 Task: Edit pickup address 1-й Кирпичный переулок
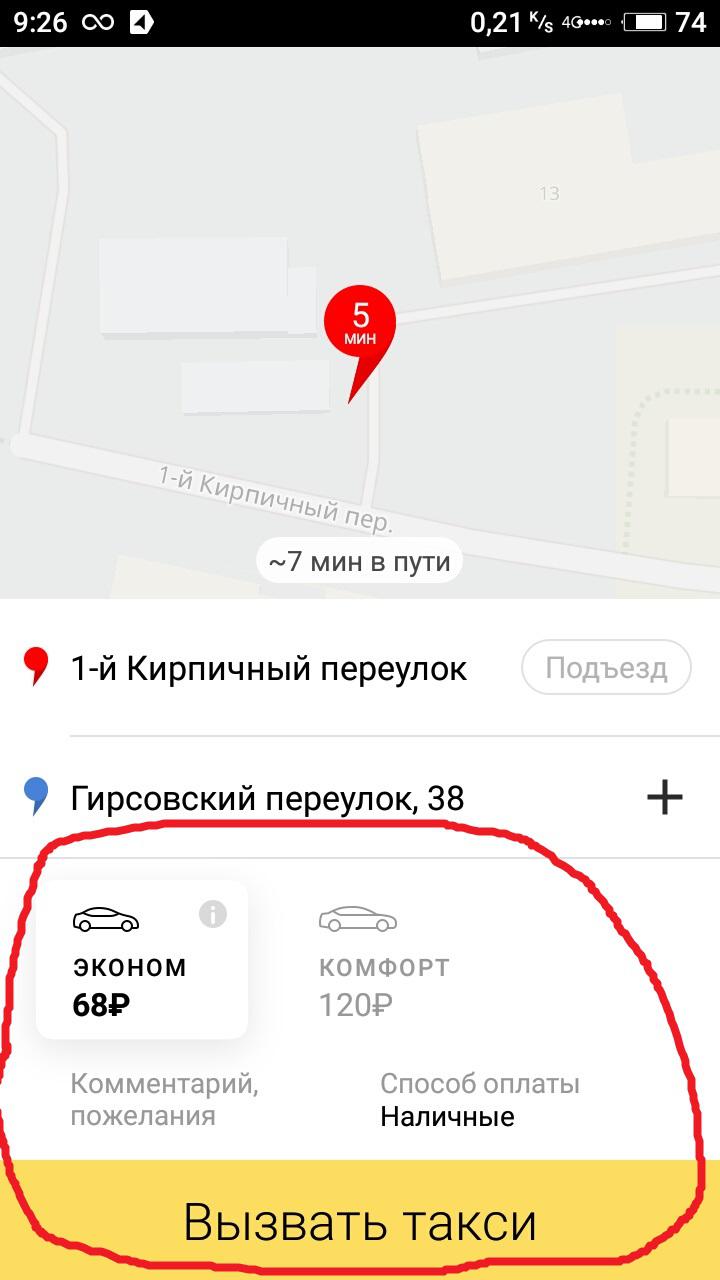point(268,669)
